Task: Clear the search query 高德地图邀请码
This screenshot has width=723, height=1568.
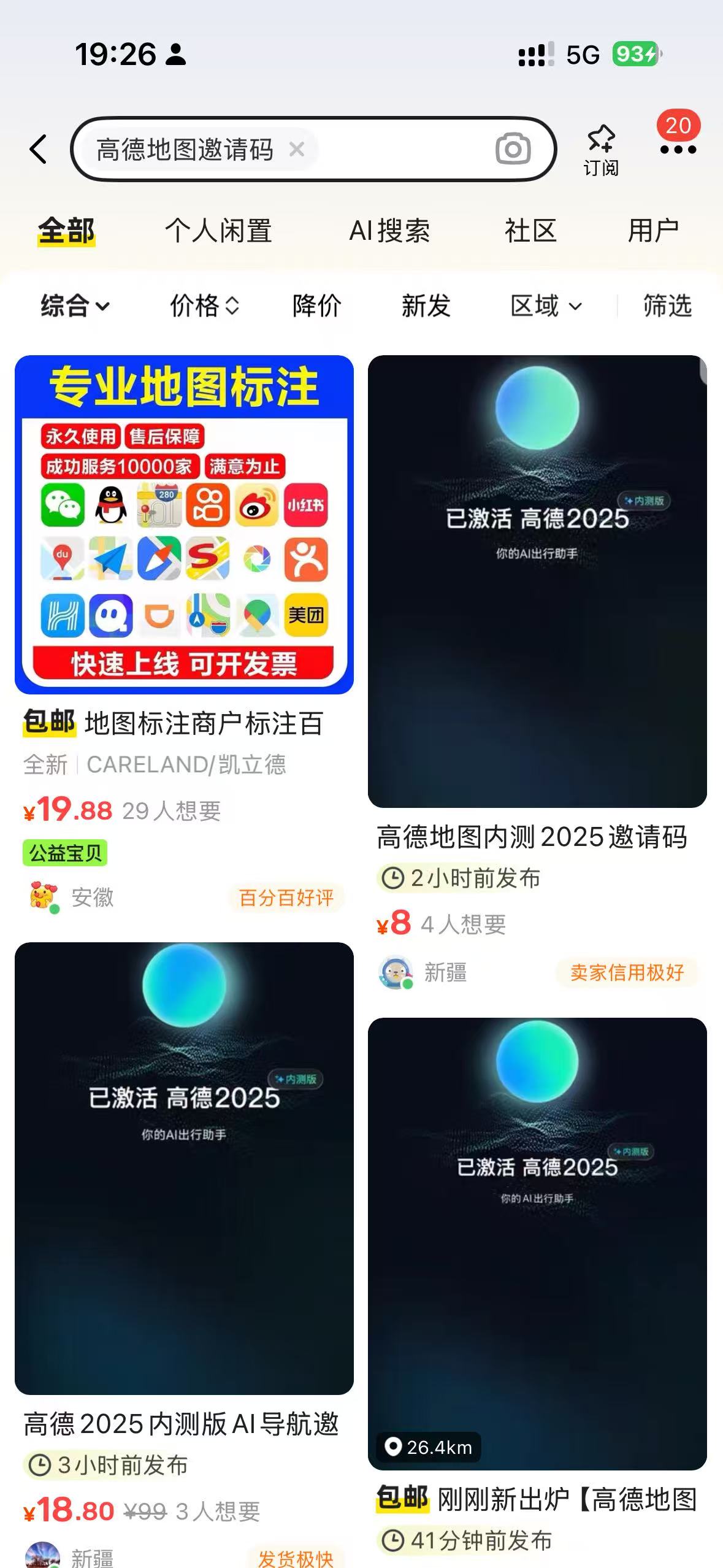Action: [x=297, y=149]
